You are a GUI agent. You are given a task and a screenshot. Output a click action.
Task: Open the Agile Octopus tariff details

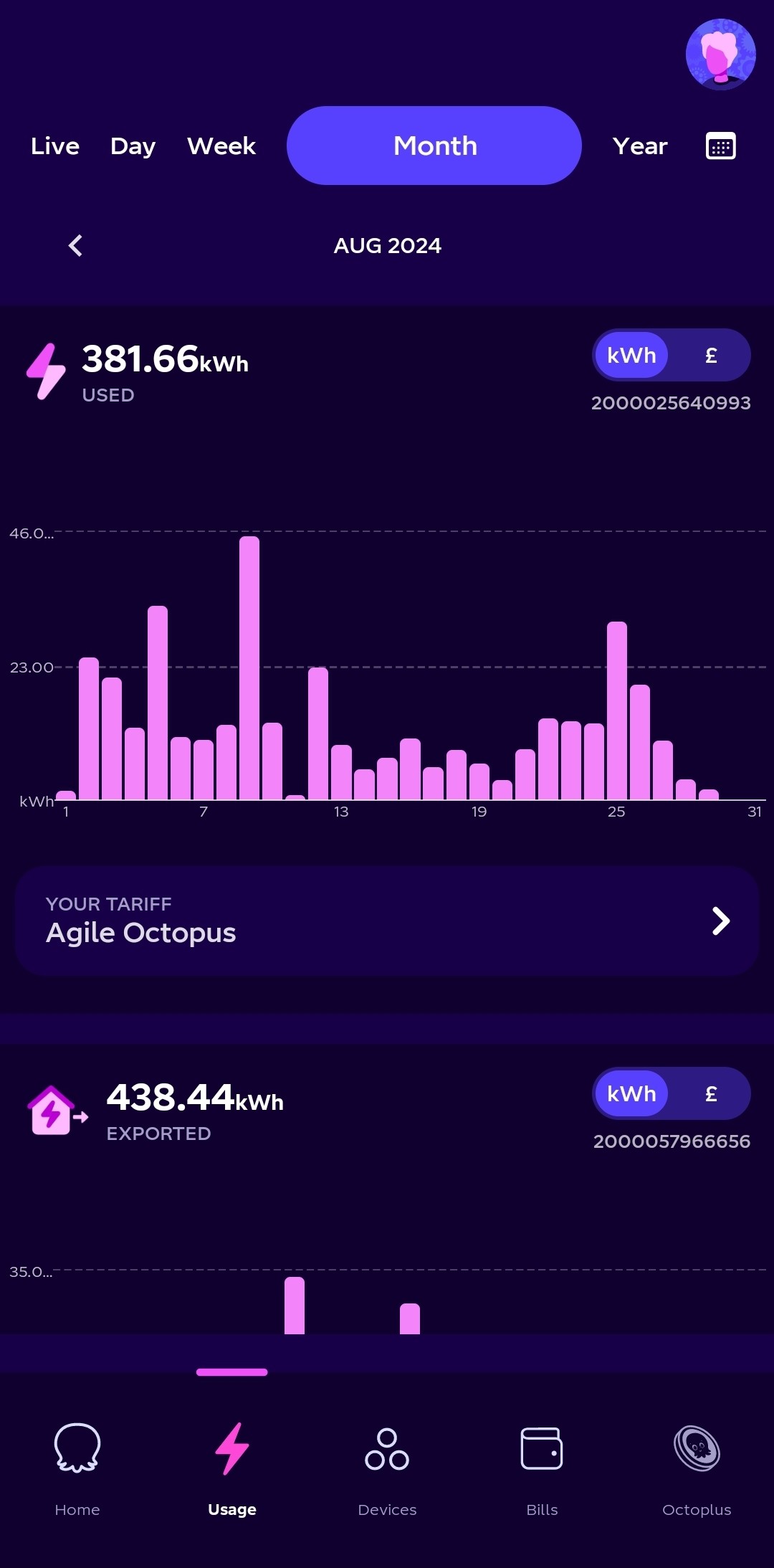(x=387, y=921)
